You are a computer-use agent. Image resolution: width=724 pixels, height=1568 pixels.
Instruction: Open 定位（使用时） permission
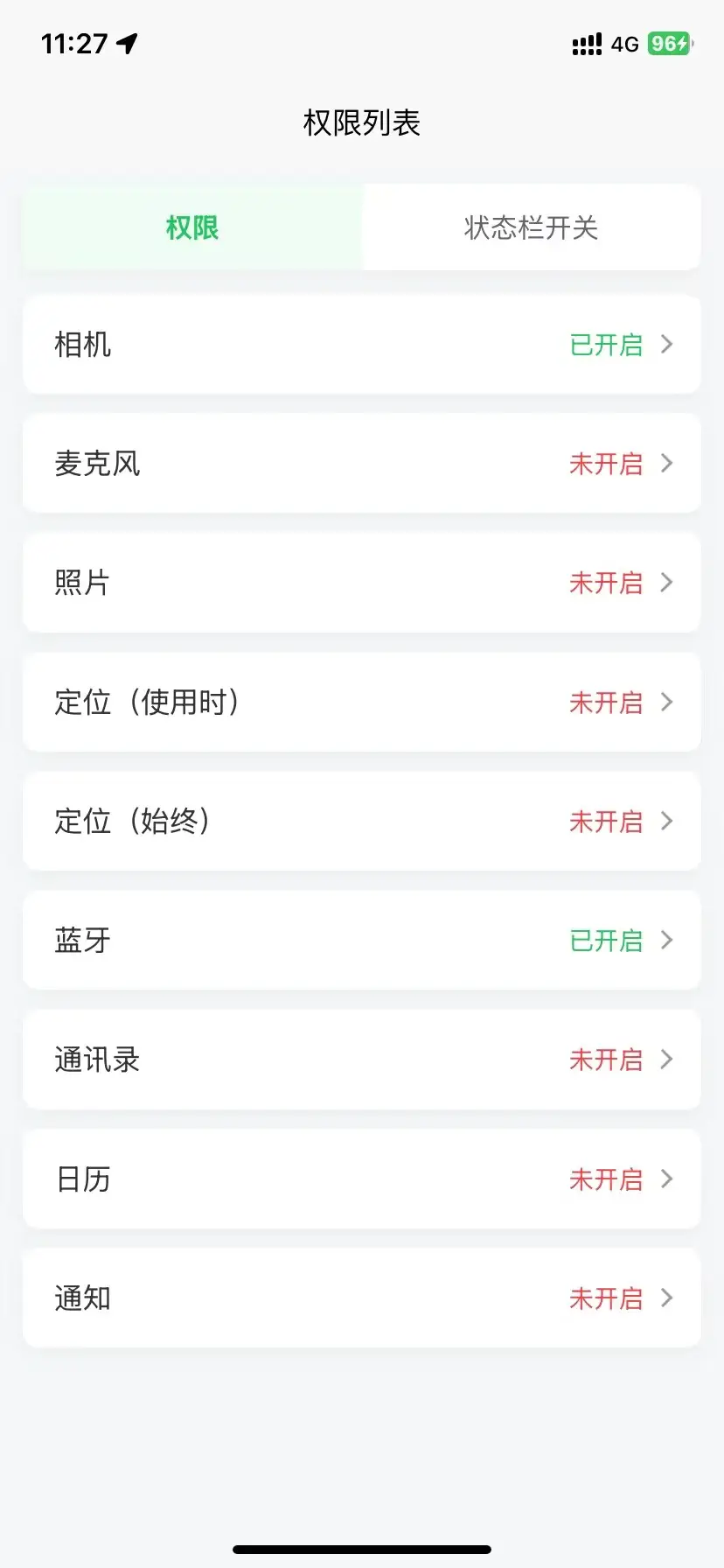coord(361,702)
